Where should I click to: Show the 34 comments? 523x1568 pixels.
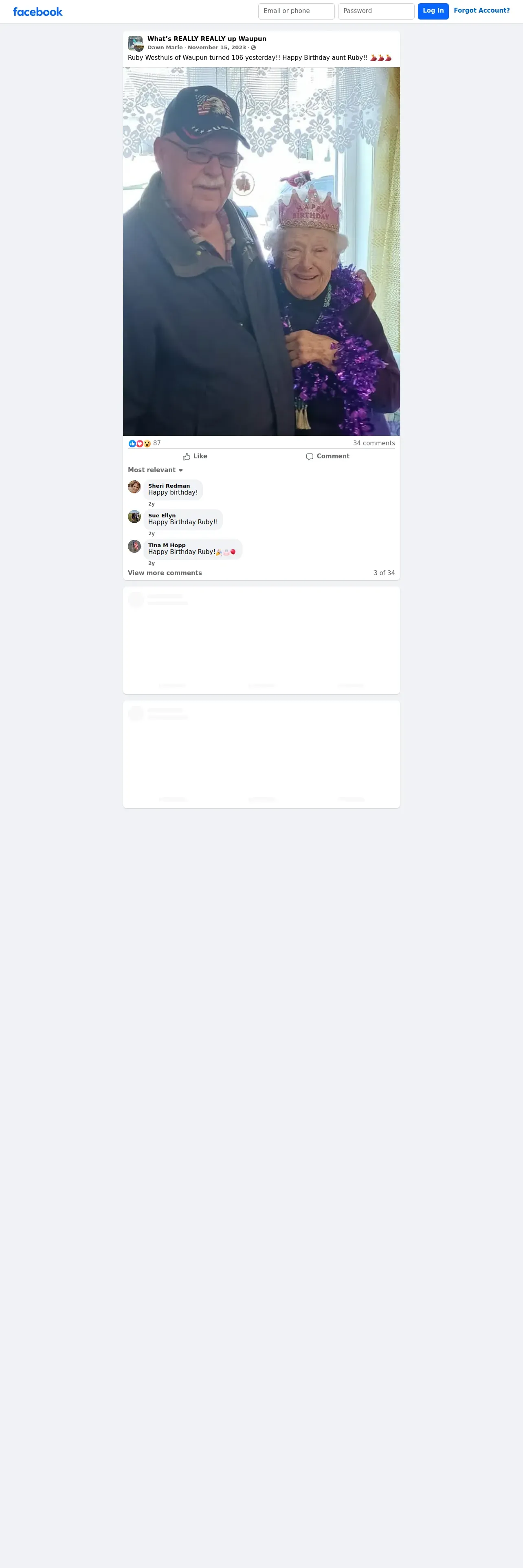coord(374,443)
